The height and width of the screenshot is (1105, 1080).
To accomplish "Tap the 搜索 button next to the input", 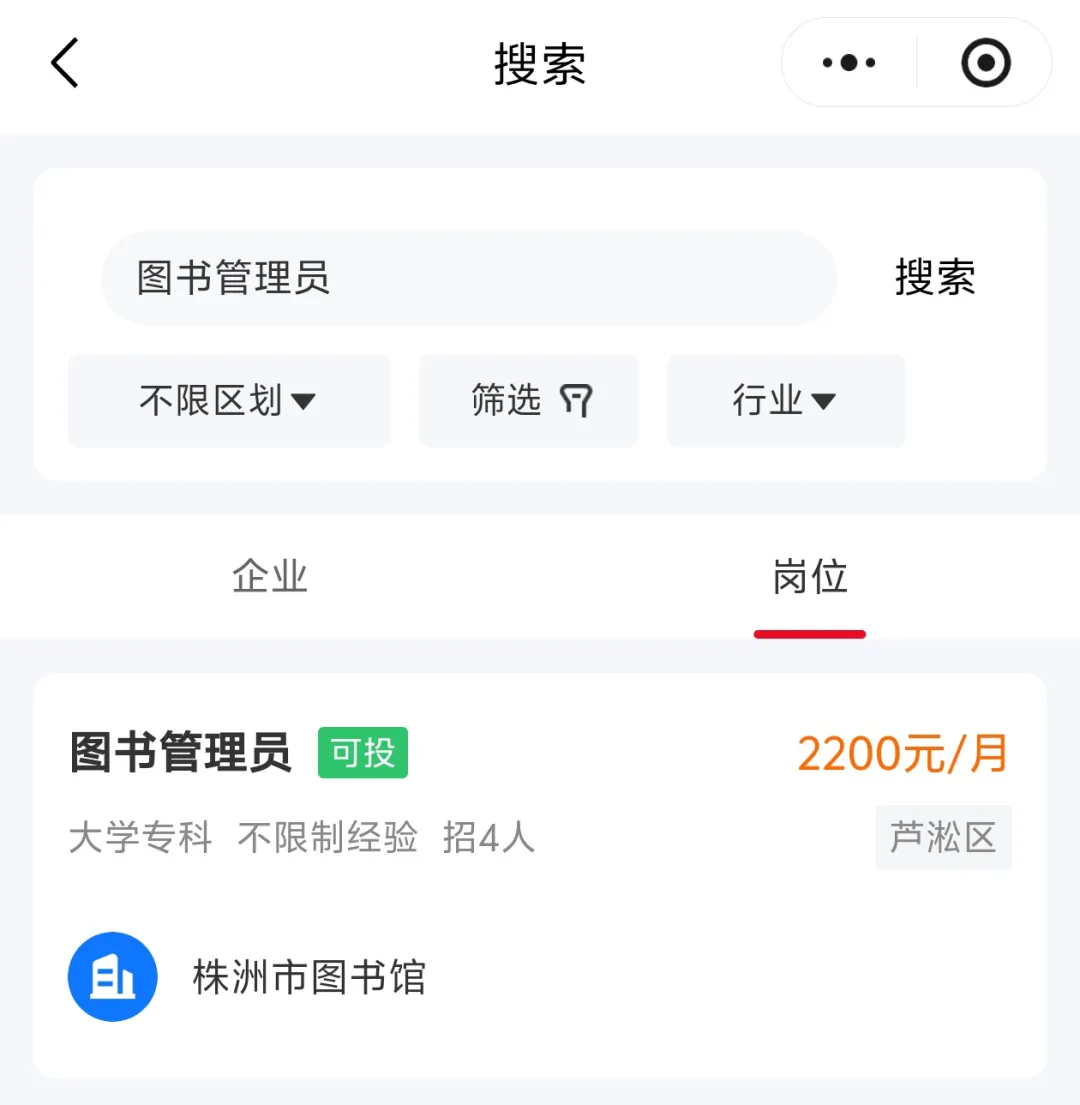I will click(934, 278).
